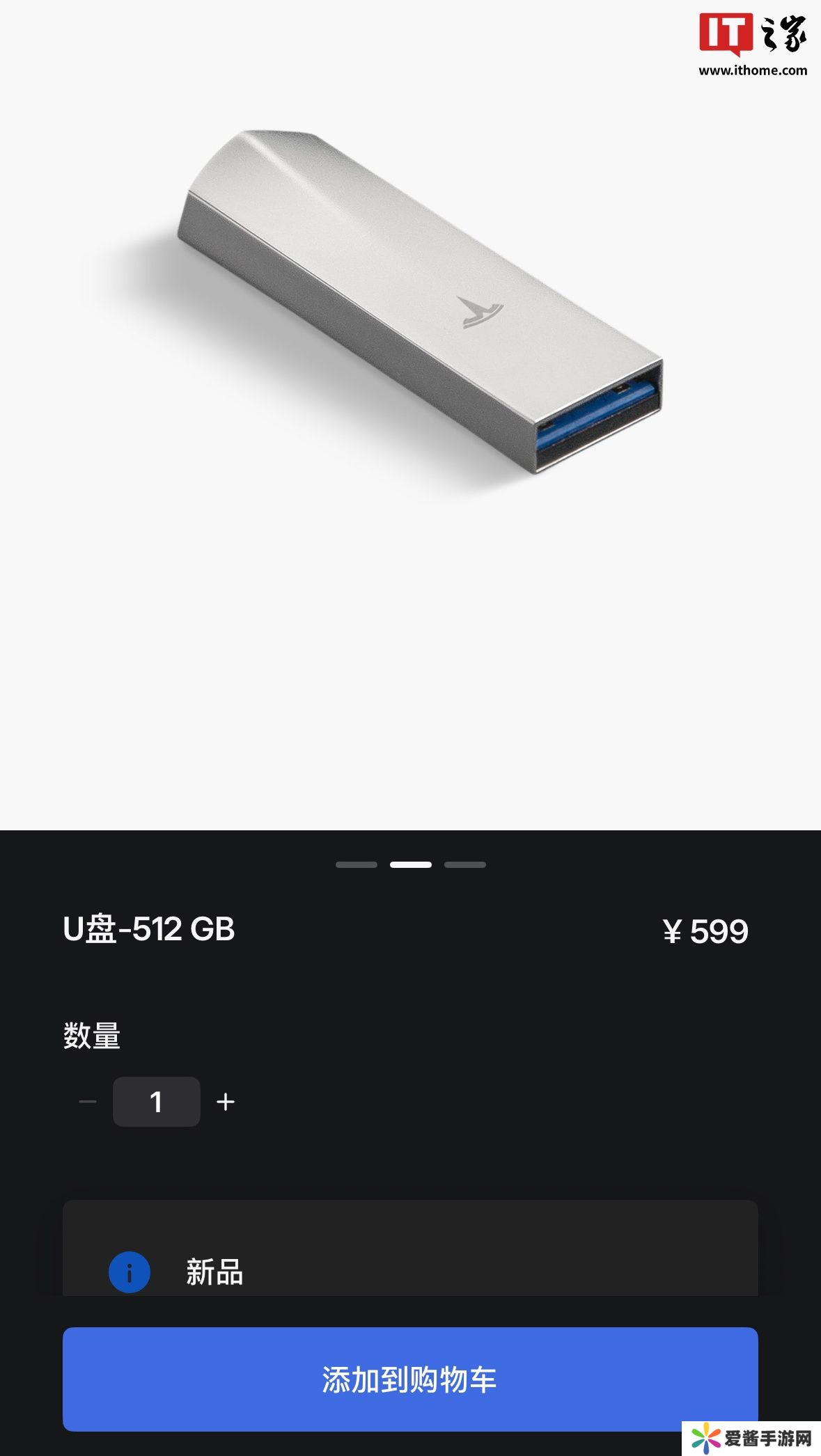Increase quantity with the plus button

[226, 1102]
